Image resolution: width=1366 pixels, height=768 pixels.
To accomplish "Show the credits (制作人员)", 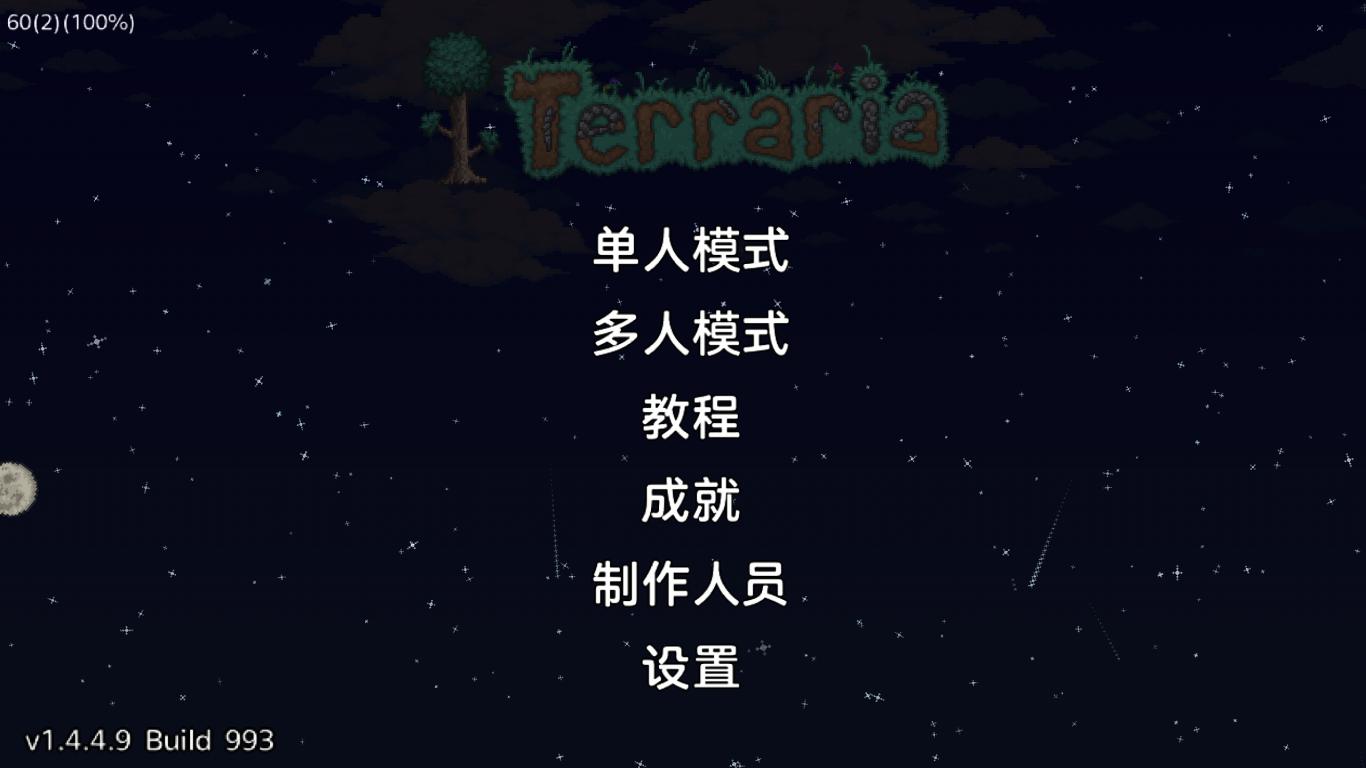I will pyautogui.click(x=690, y=584).
